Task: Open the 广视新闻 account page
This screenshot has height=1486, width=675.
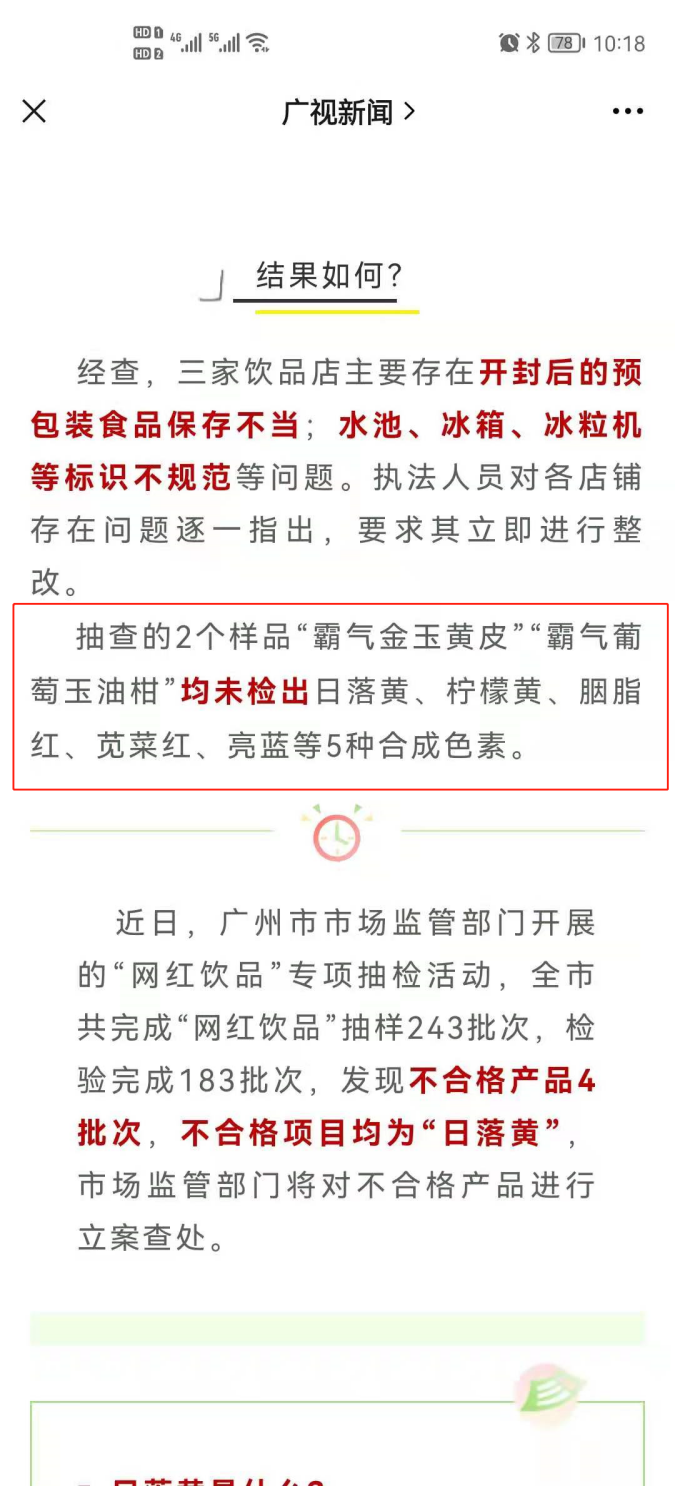Action: [347, 112]
